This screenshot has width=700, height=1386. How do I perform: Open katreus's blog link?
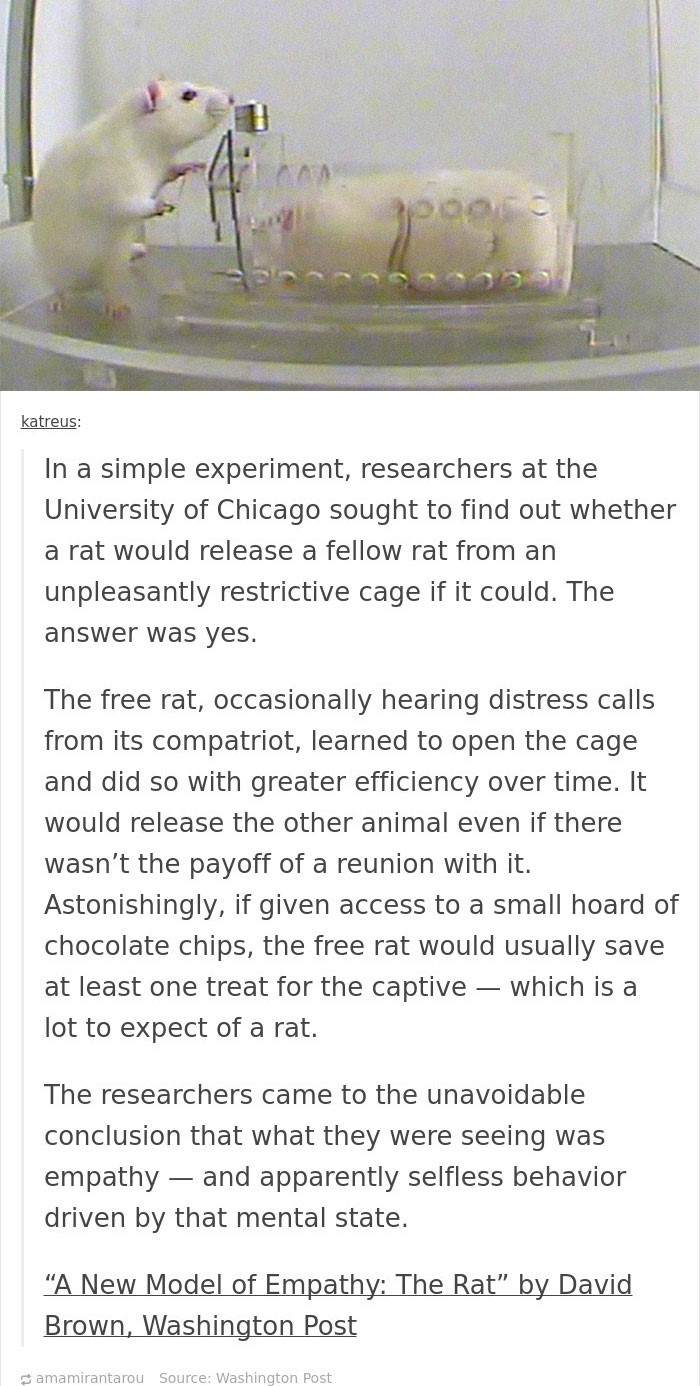[48, 422]
